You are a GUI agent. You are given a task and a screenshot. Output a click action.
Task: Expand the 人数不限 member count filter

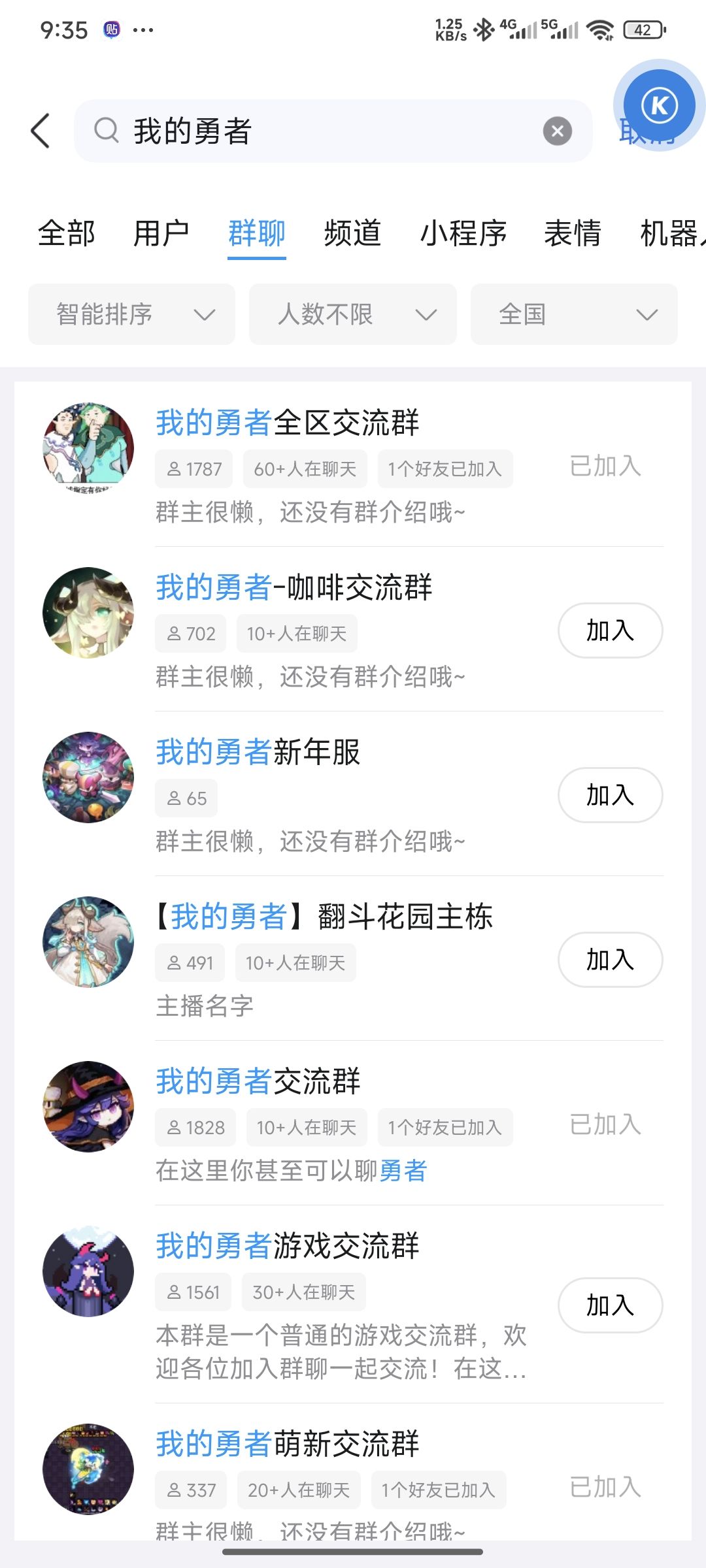352,314
